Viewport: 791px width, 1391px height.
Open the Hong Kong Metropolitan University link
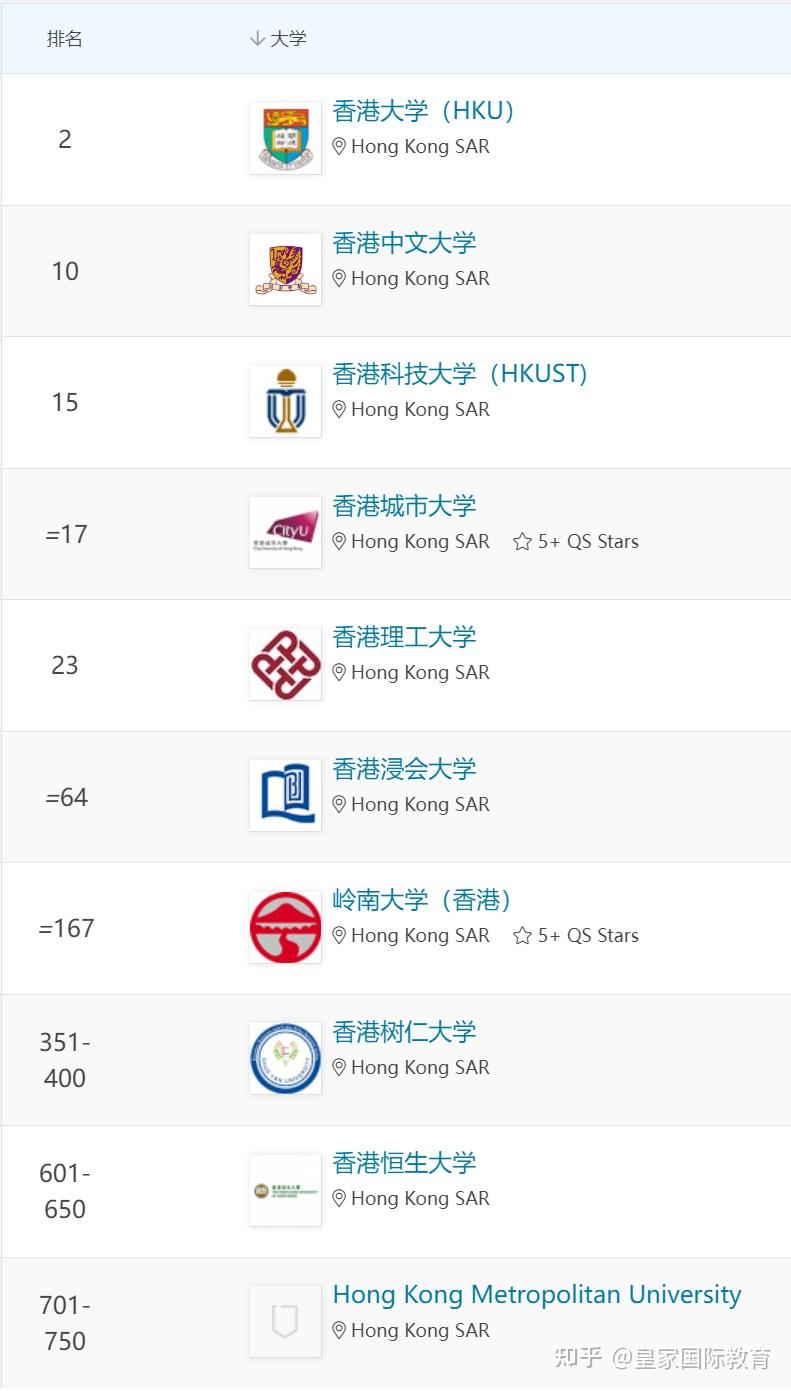coord(537,1294)
